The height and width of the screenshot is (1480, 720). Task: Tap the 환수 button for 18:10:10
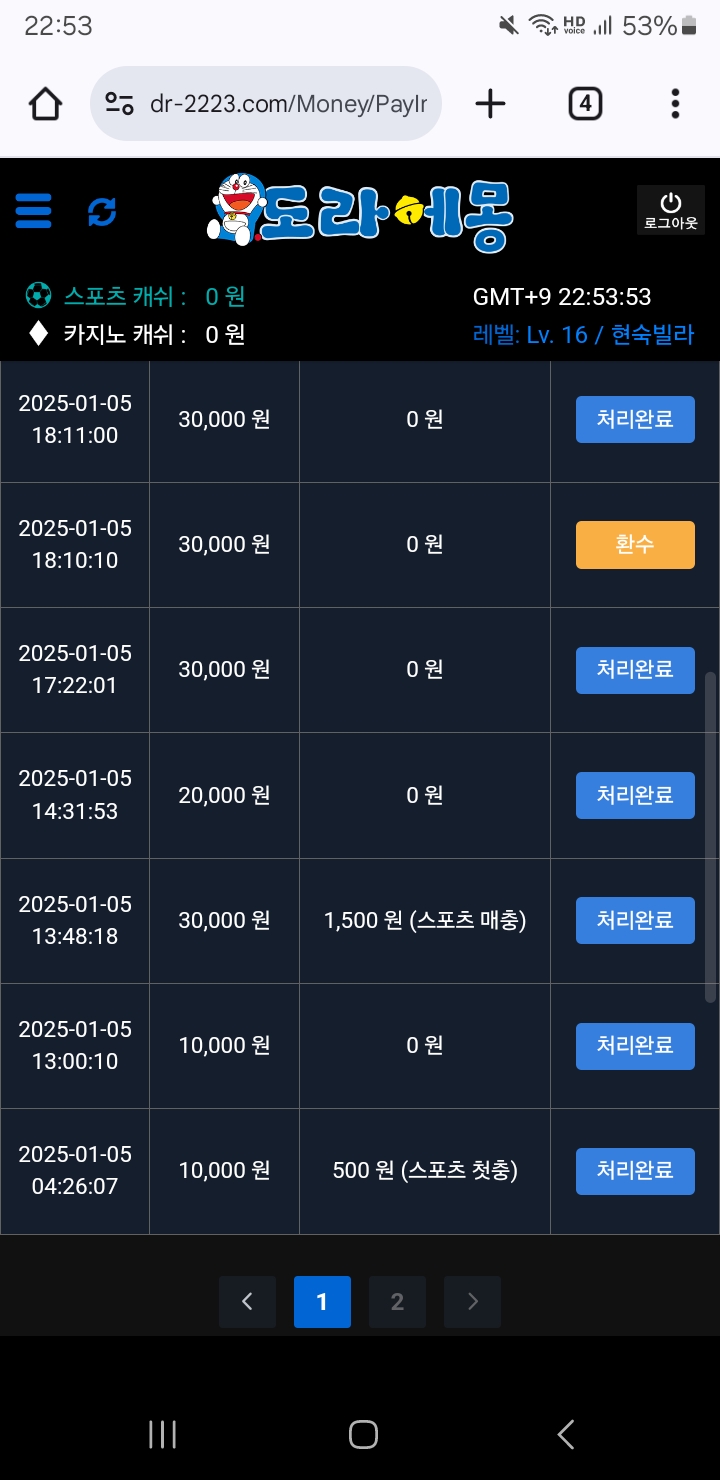[x=635, y=545]
